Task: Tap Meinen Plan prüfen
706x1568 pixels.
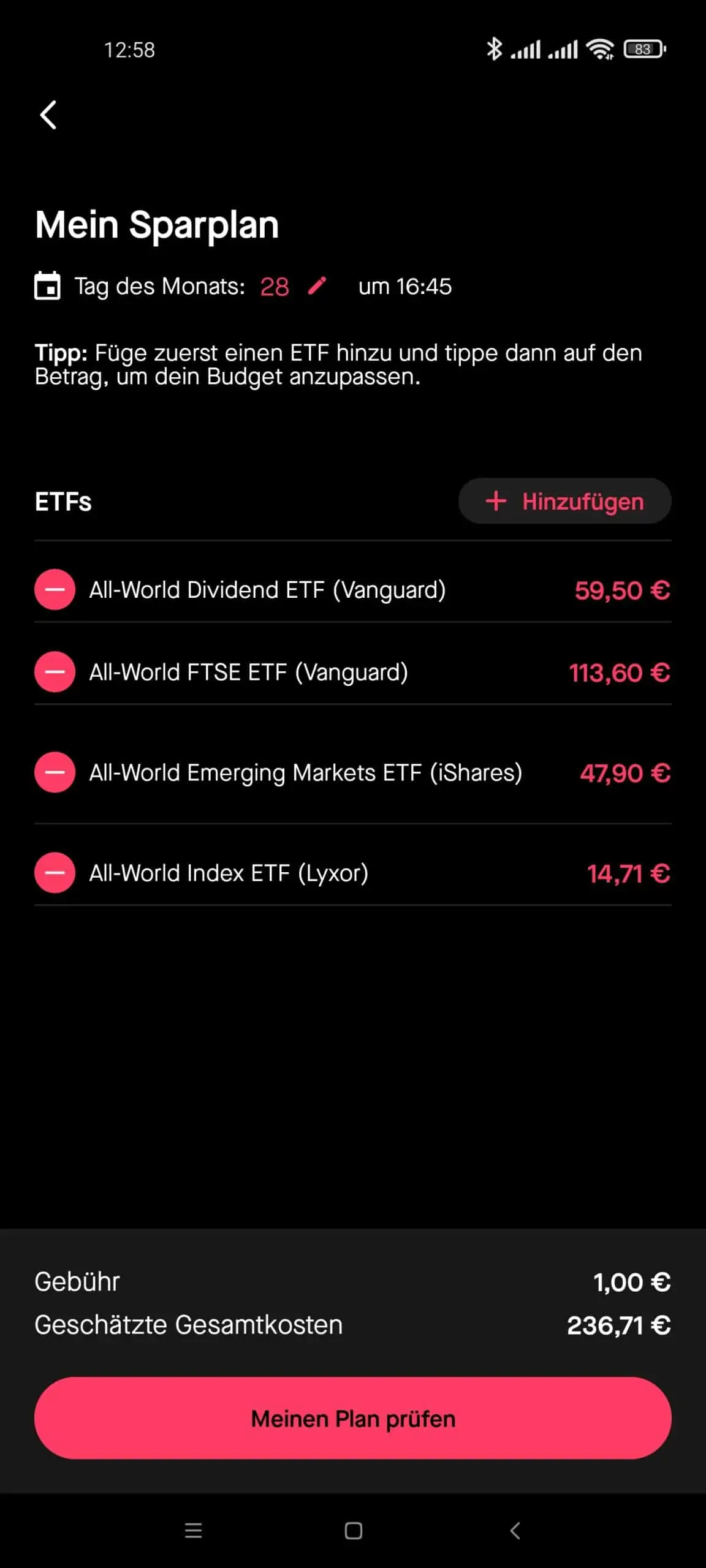Action: click(353, 1418)
